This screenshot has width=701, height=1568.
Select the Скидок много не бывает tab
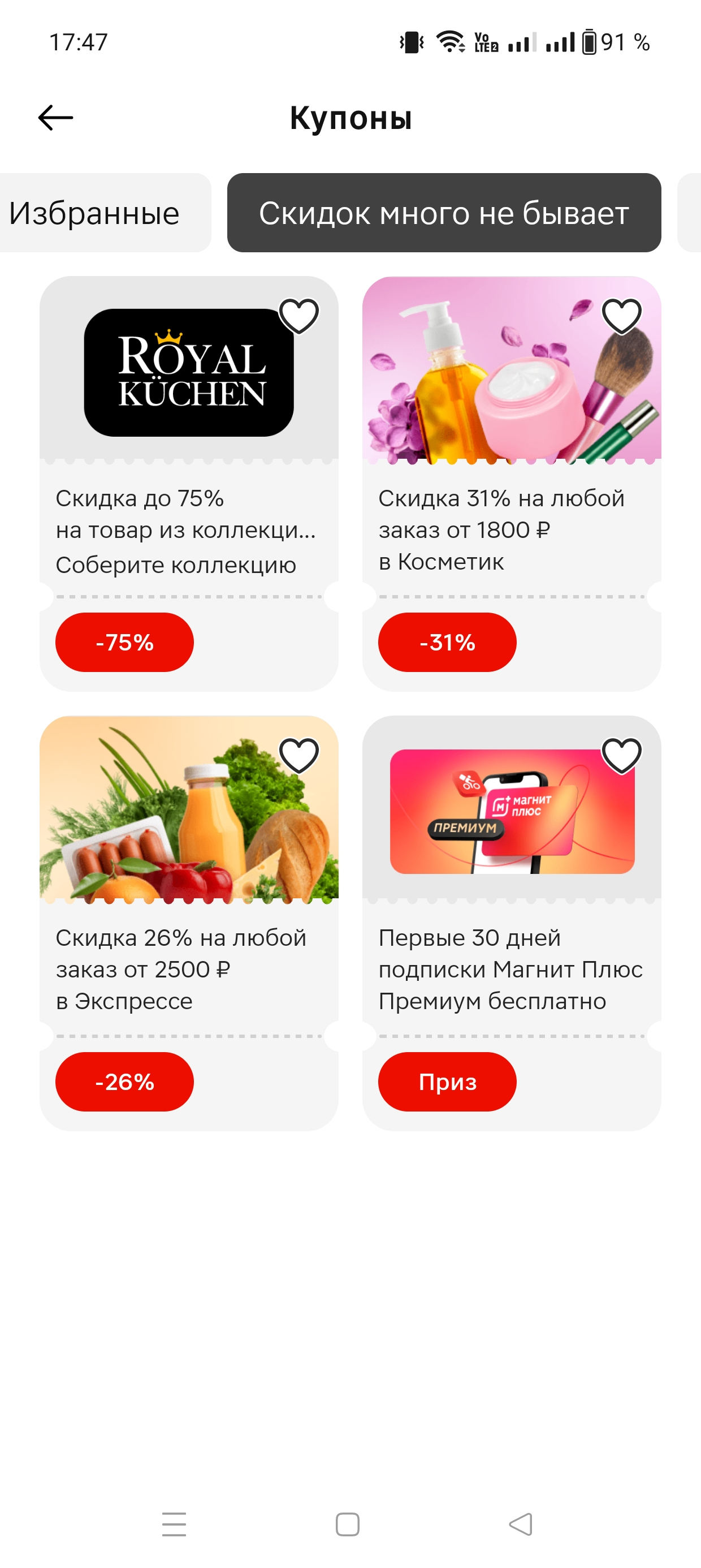point(444,213)
